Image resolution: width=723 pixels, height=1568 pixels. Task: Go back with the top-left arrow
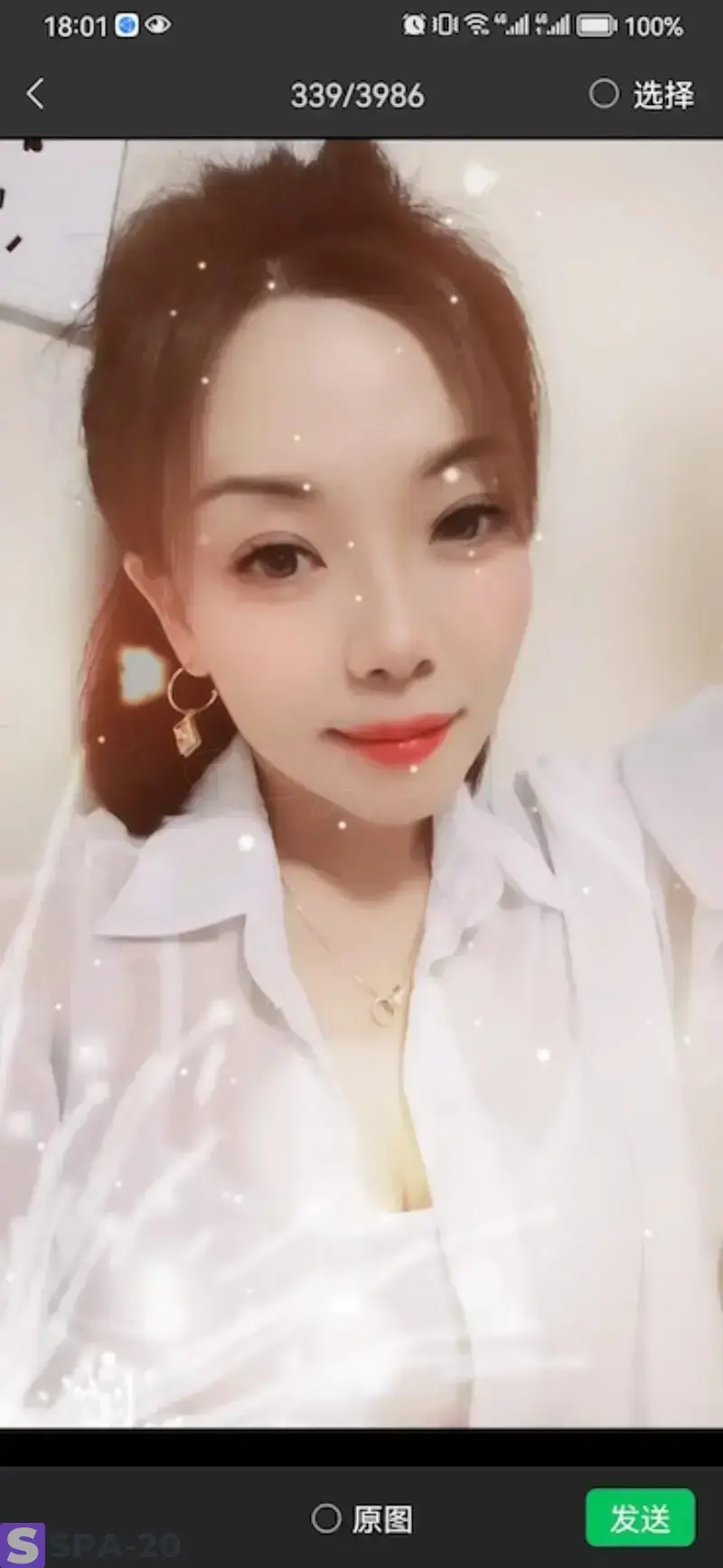pos(35,94)
